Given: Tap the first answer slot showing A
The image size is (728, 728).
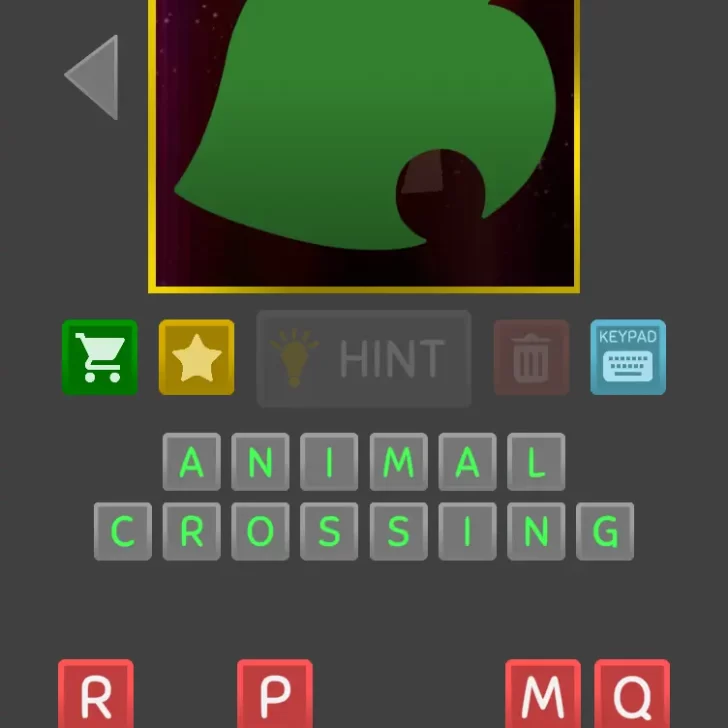Looking at the screenshot, I should (191, 462).
